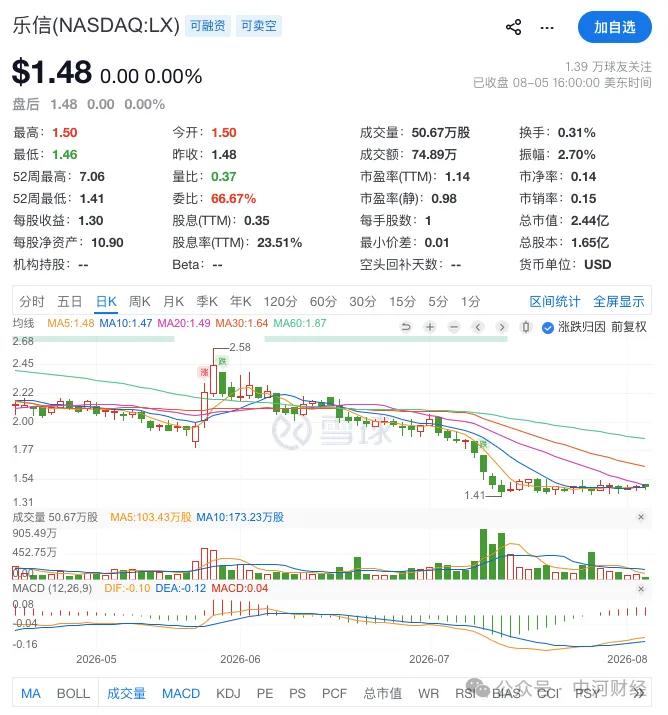Screen dimensions: 668x715
Task: Tap the 加自选 button to add to watchlist
Action: pos(614,27)
